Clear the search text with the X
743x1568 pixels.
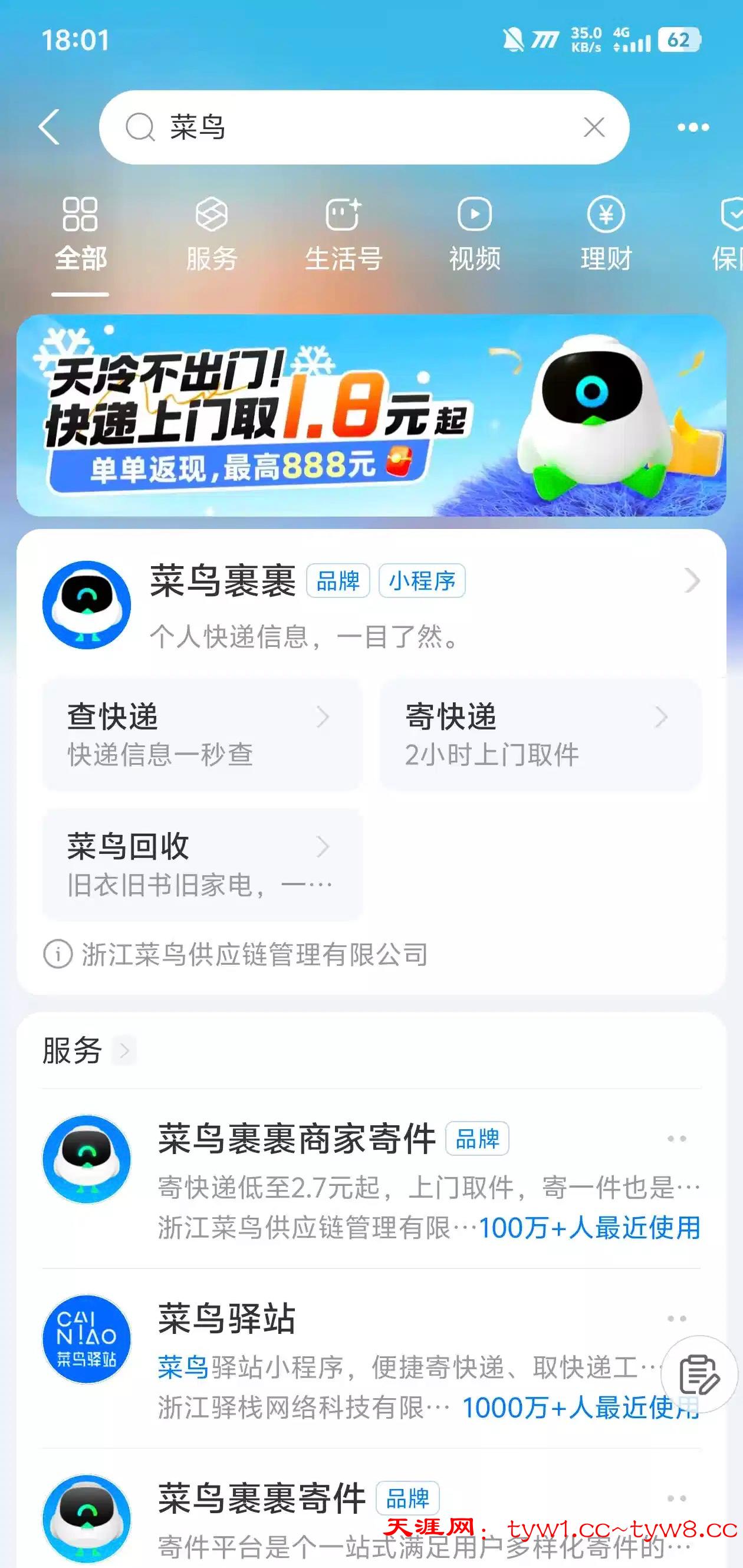(593, 128)
